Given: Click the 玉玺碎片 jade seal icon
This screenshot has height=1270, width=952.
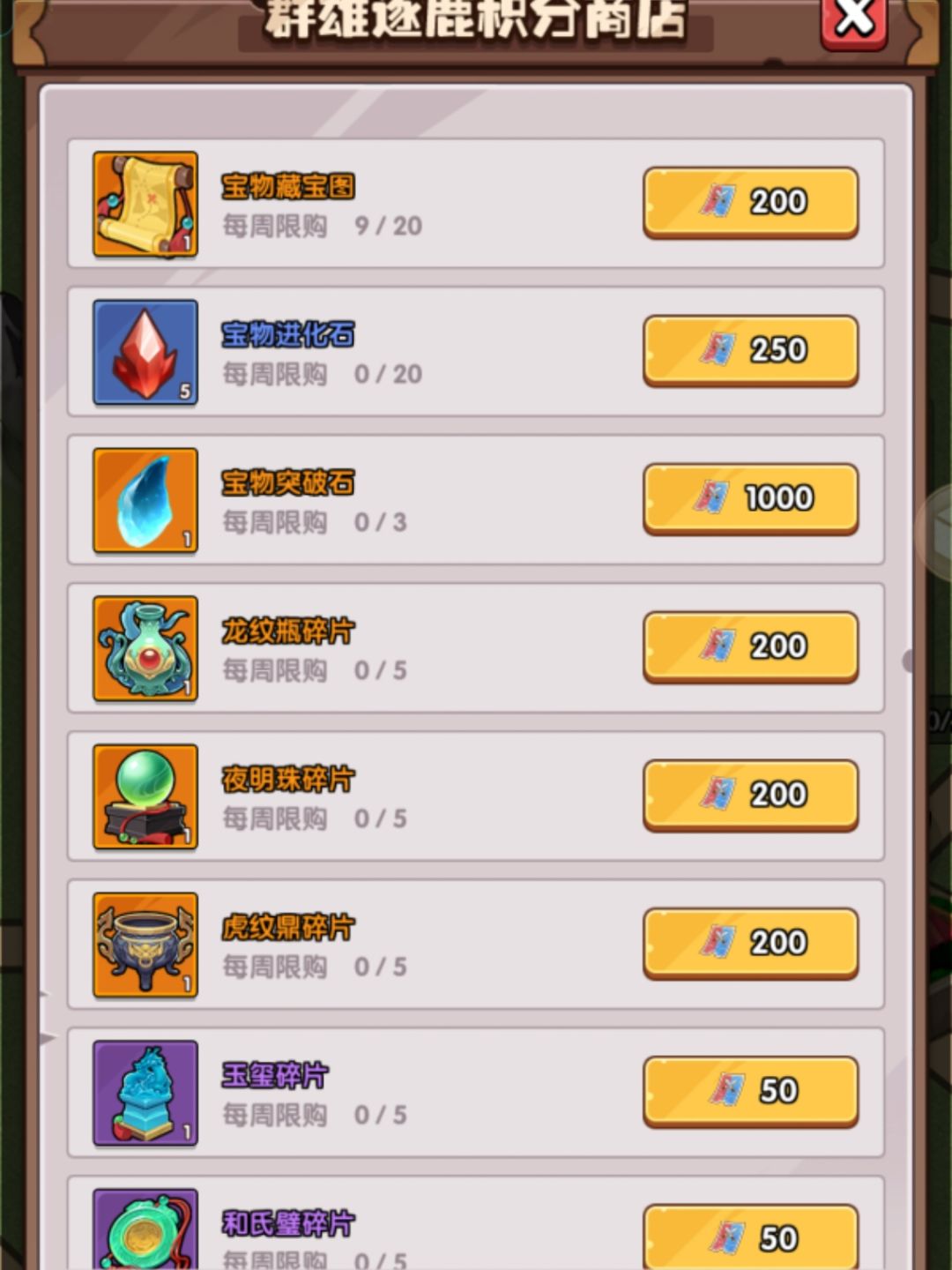Looking at the screenshot, I should [x=145, y=1092].
